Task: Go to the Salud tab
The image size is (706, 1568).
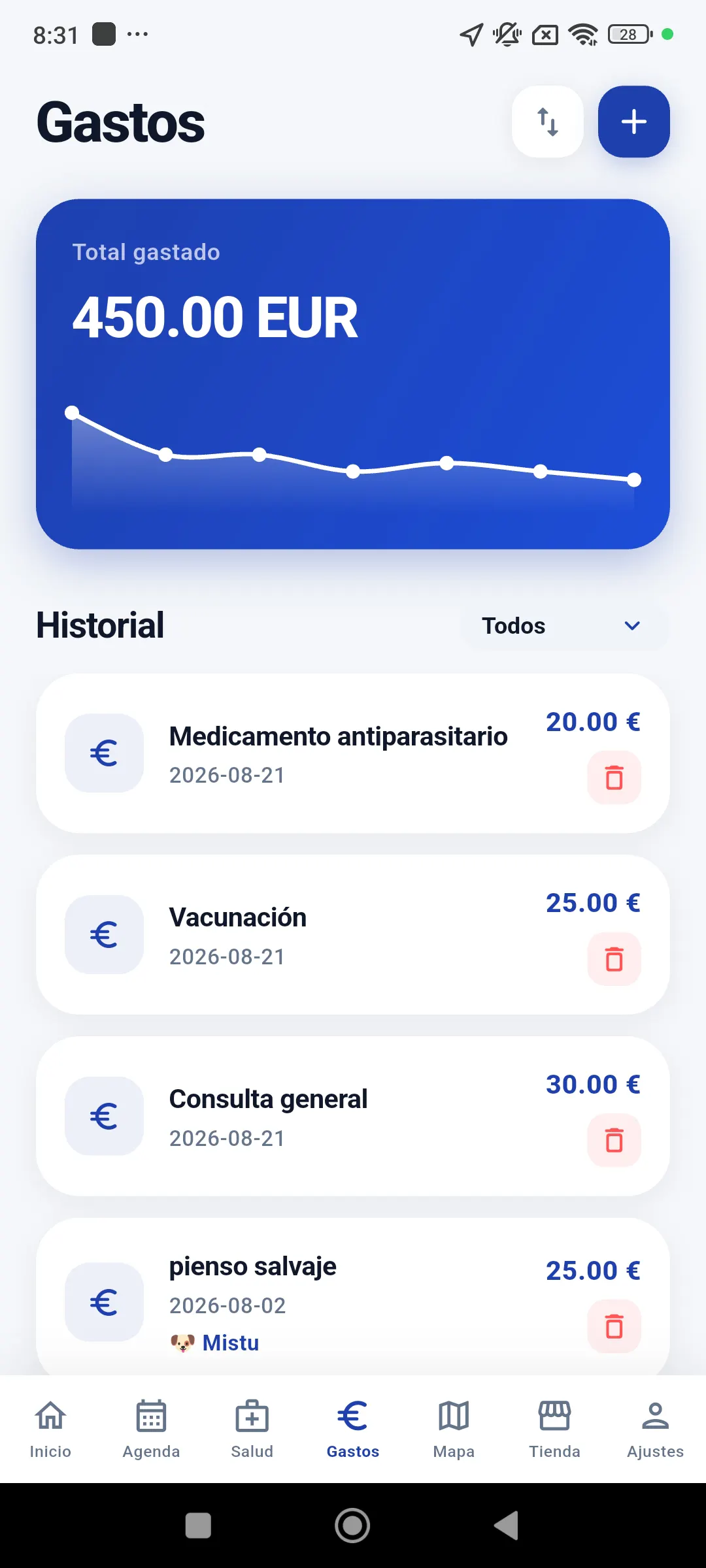Action: click(x=252, y=1429)
